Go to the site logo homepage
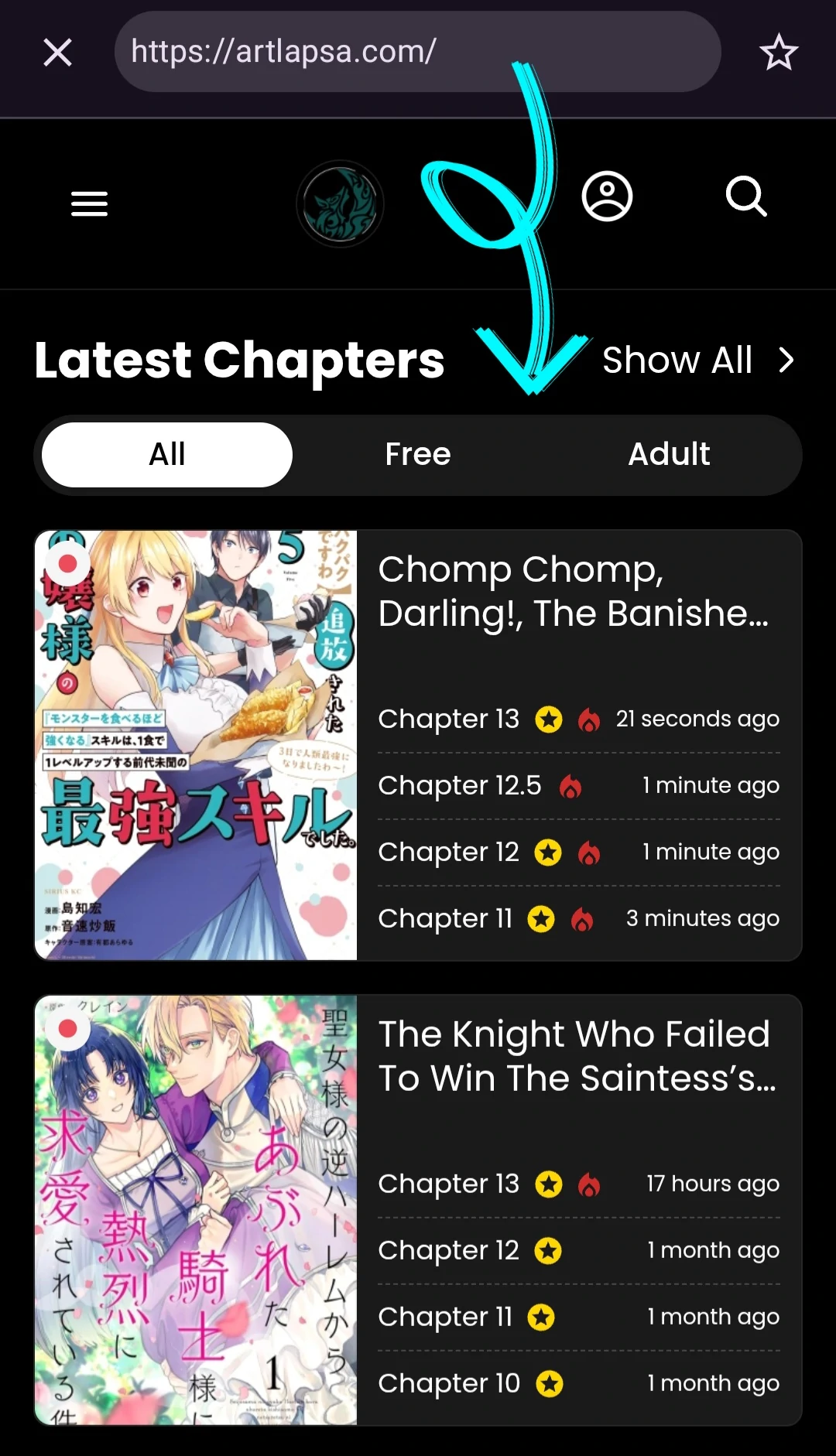836x1456 pixels. click(x=340, y=203)
